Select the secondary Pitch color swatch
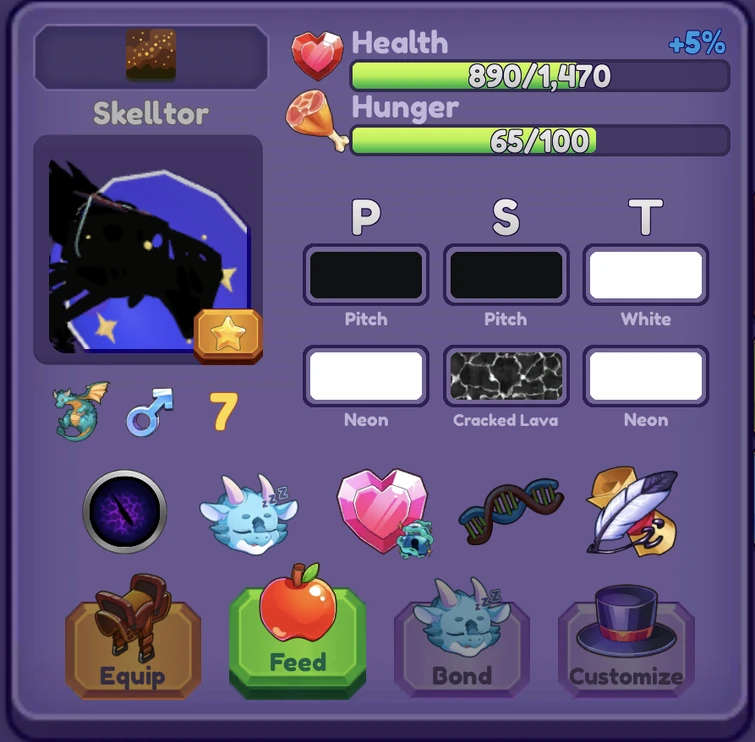This screenshot has height=742, width=755. point(506,274)
